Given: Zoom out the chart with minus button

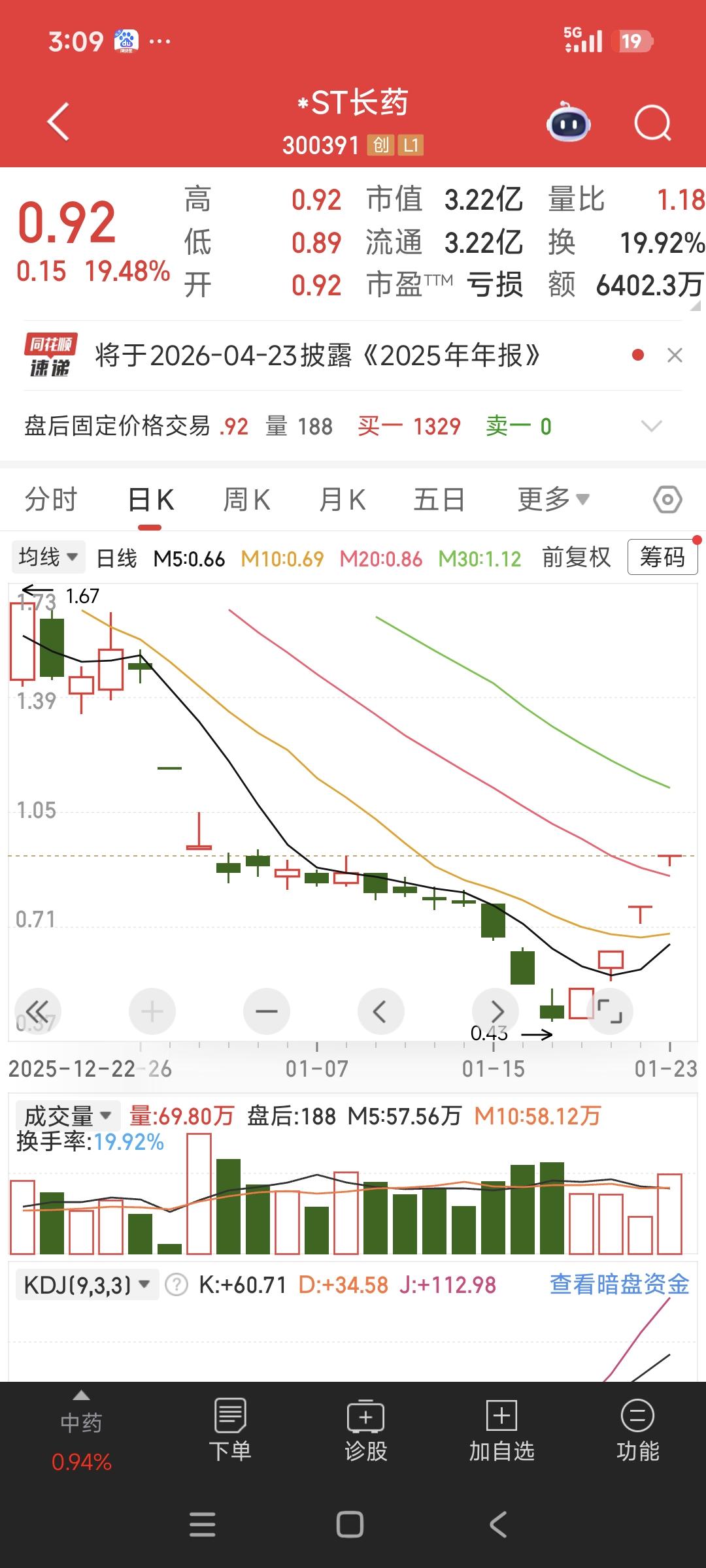Looking at the screenshot, I should (266, 1011).
